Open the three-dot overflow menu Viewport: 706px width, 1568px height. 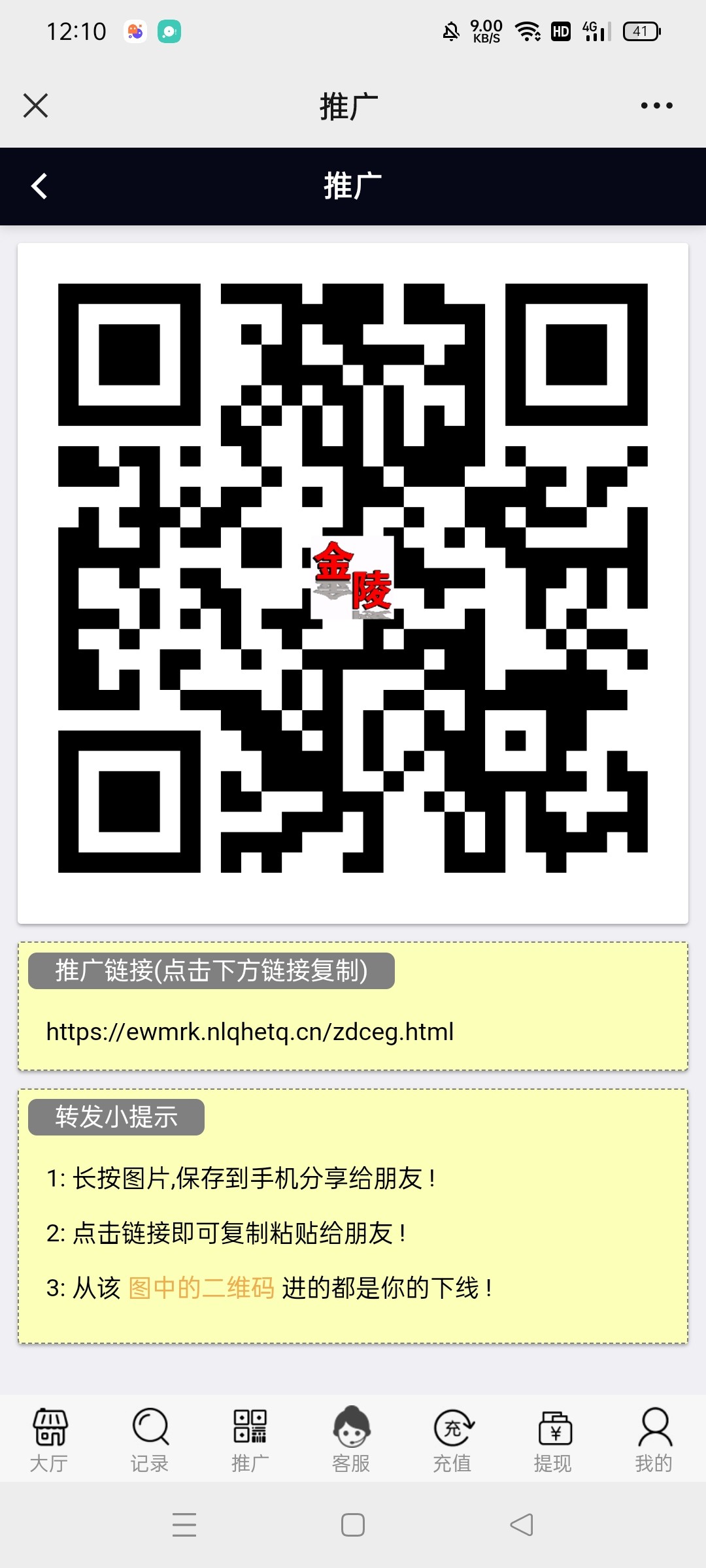click(656, 105)
